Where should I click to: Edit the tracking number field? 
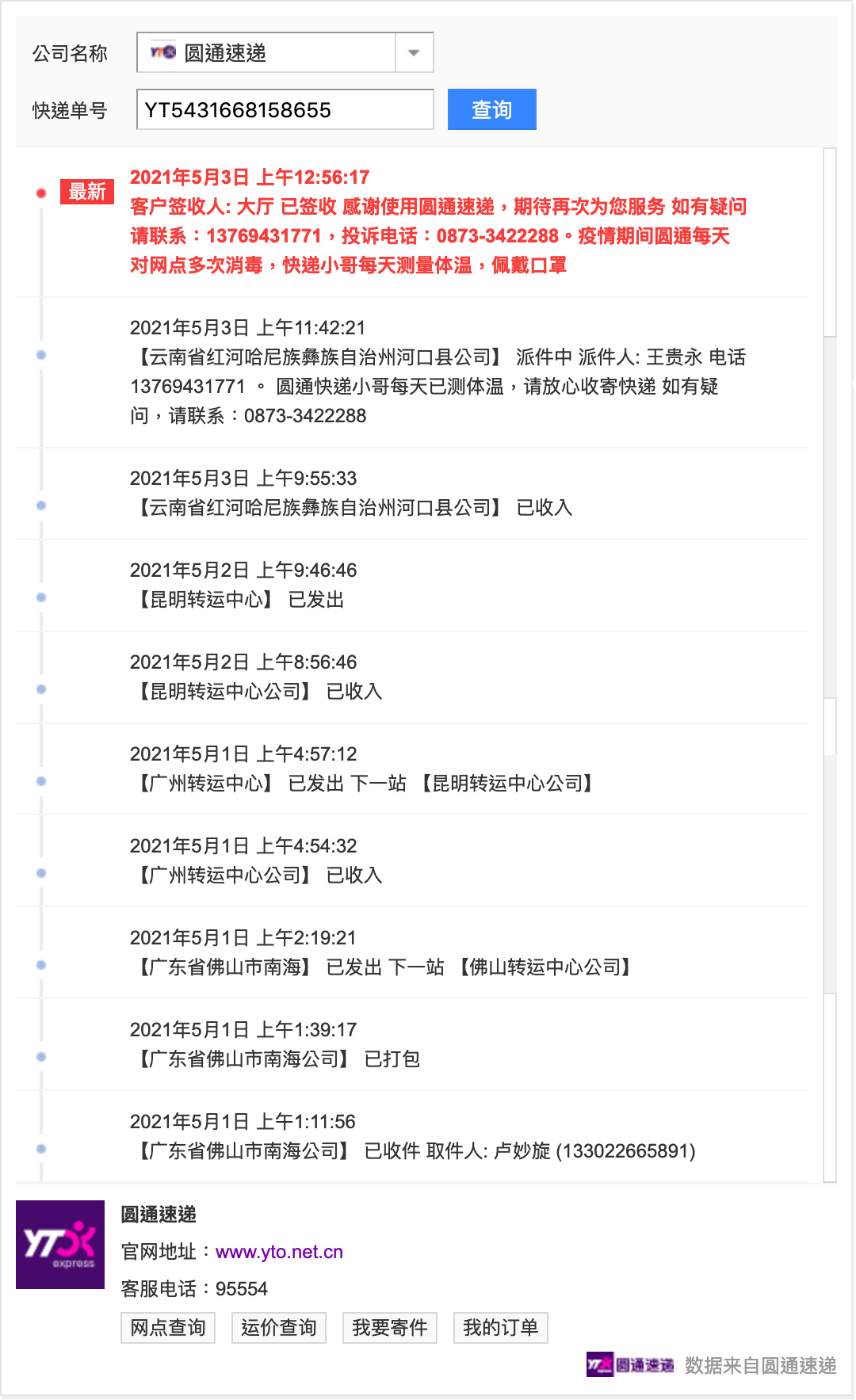[285, 109]
